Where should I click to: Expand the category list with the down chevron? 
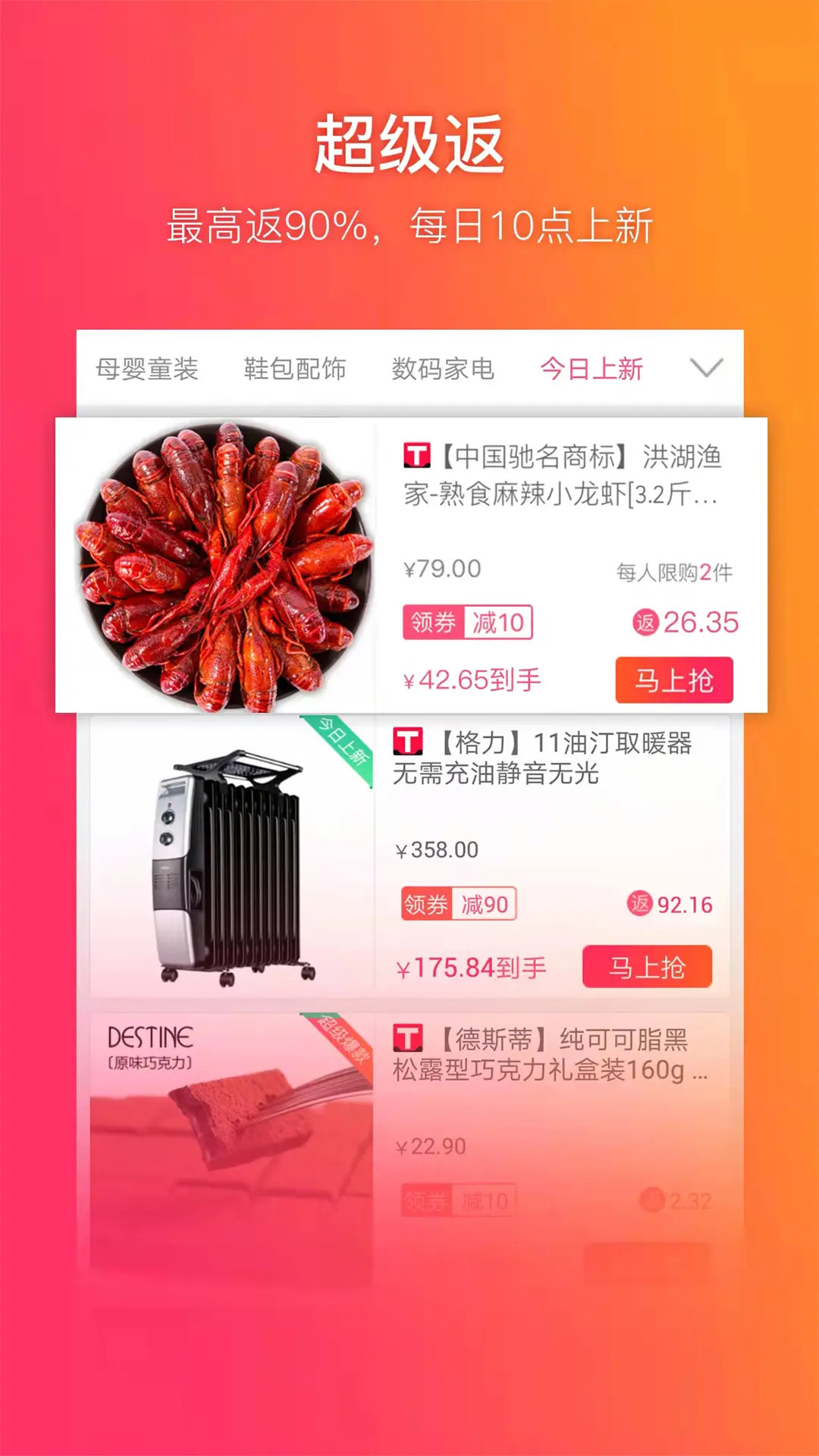tap(705, 369)
